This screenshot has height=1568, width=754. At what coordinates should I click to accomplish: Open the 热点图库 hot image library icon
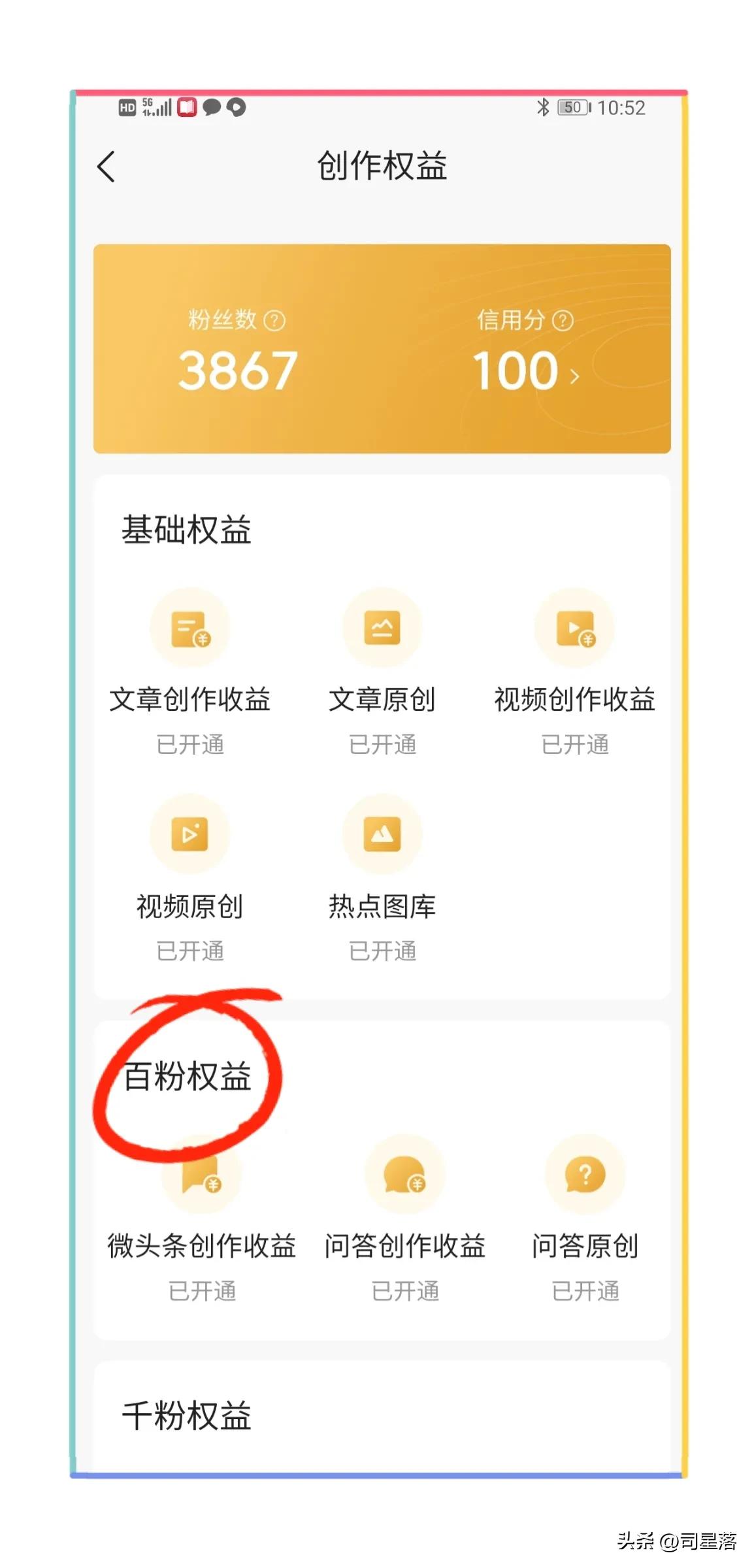pos(382,834)
